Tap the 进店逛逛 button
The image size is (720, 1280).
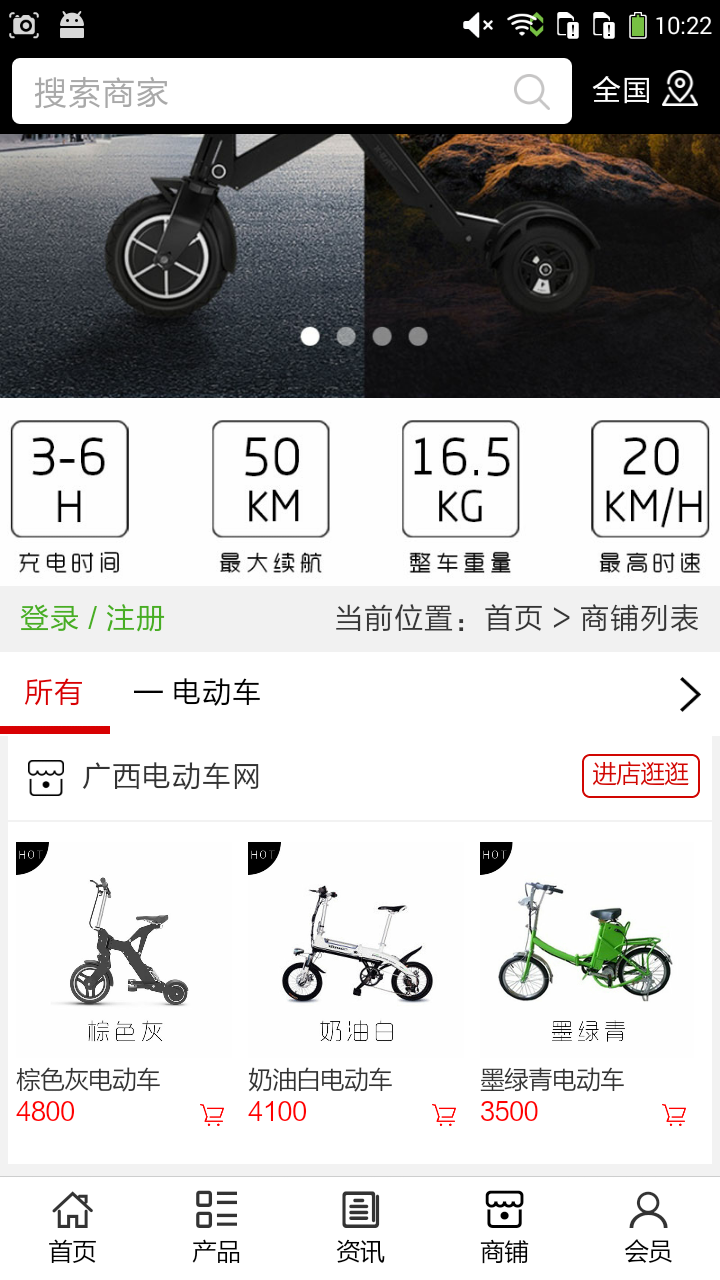point(641,776)
